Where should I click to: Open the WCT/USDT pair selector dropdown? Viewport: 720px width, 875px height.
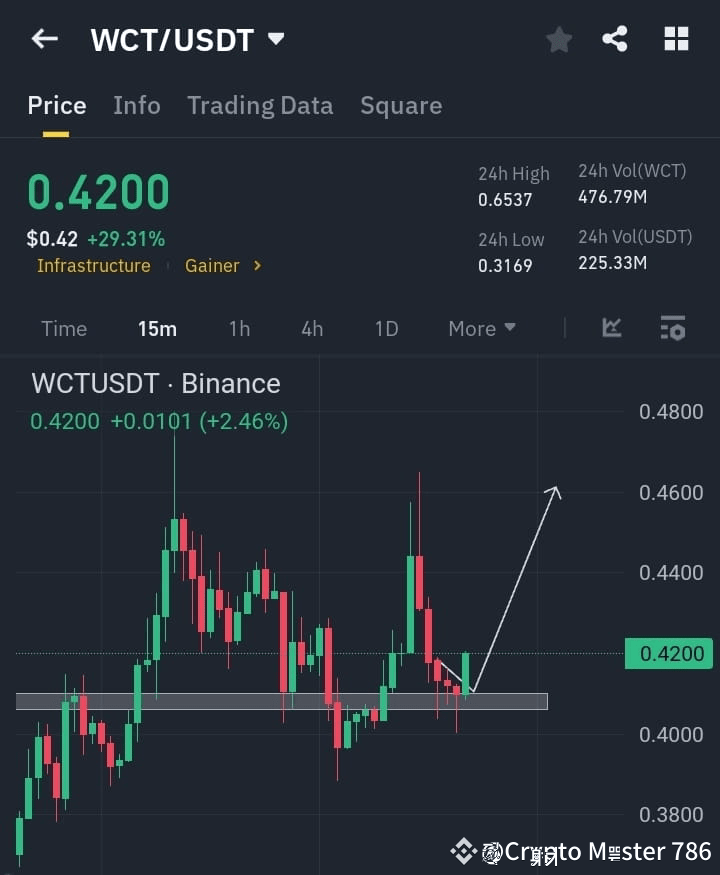tap(275, 39)
